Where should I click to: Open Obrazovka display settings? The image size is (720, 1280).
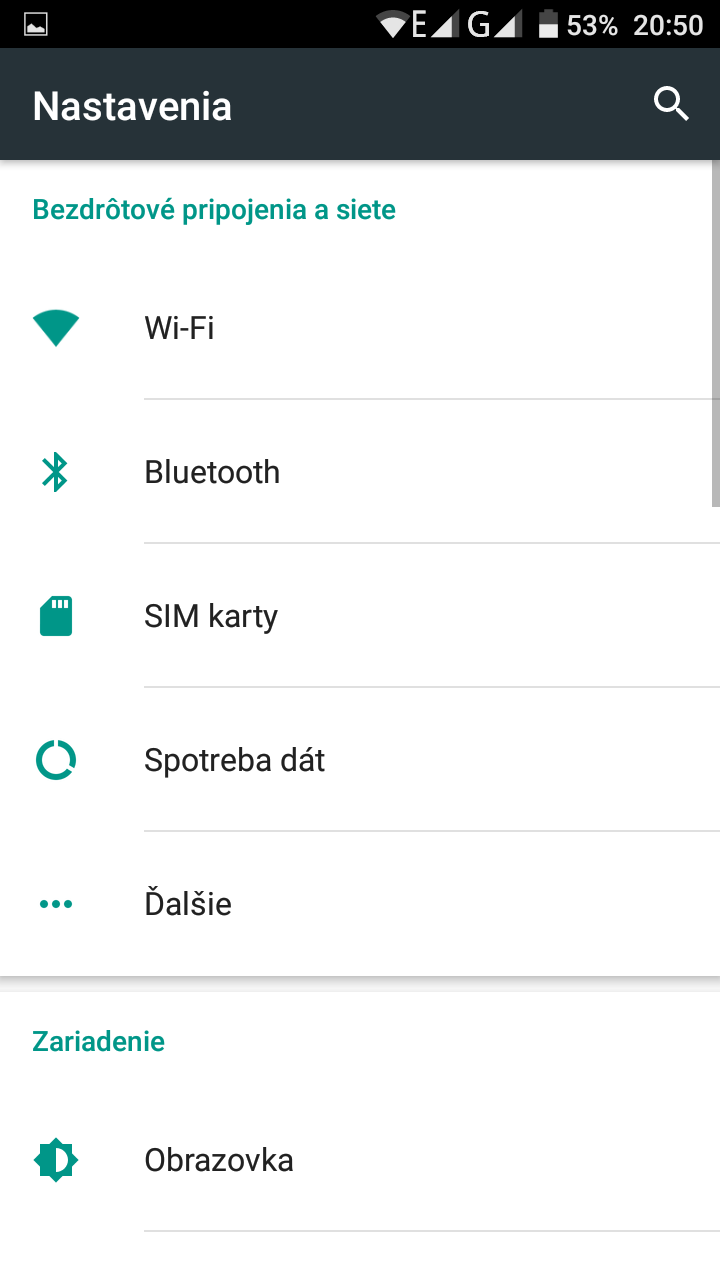(360, 1160)
